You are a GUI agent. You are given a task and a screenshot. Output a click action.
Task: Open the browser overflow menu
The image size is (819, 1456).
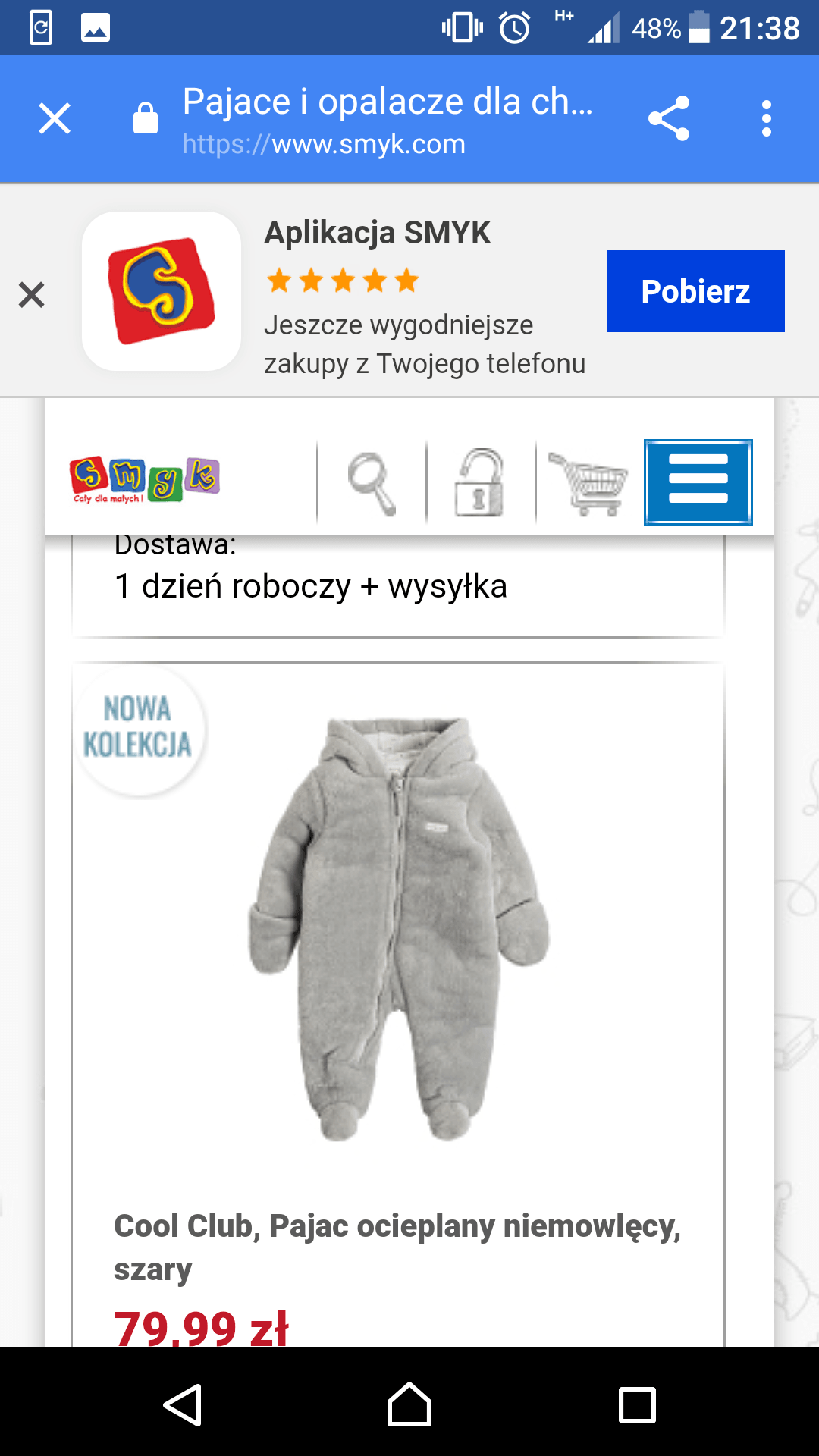tap(767, 119)
